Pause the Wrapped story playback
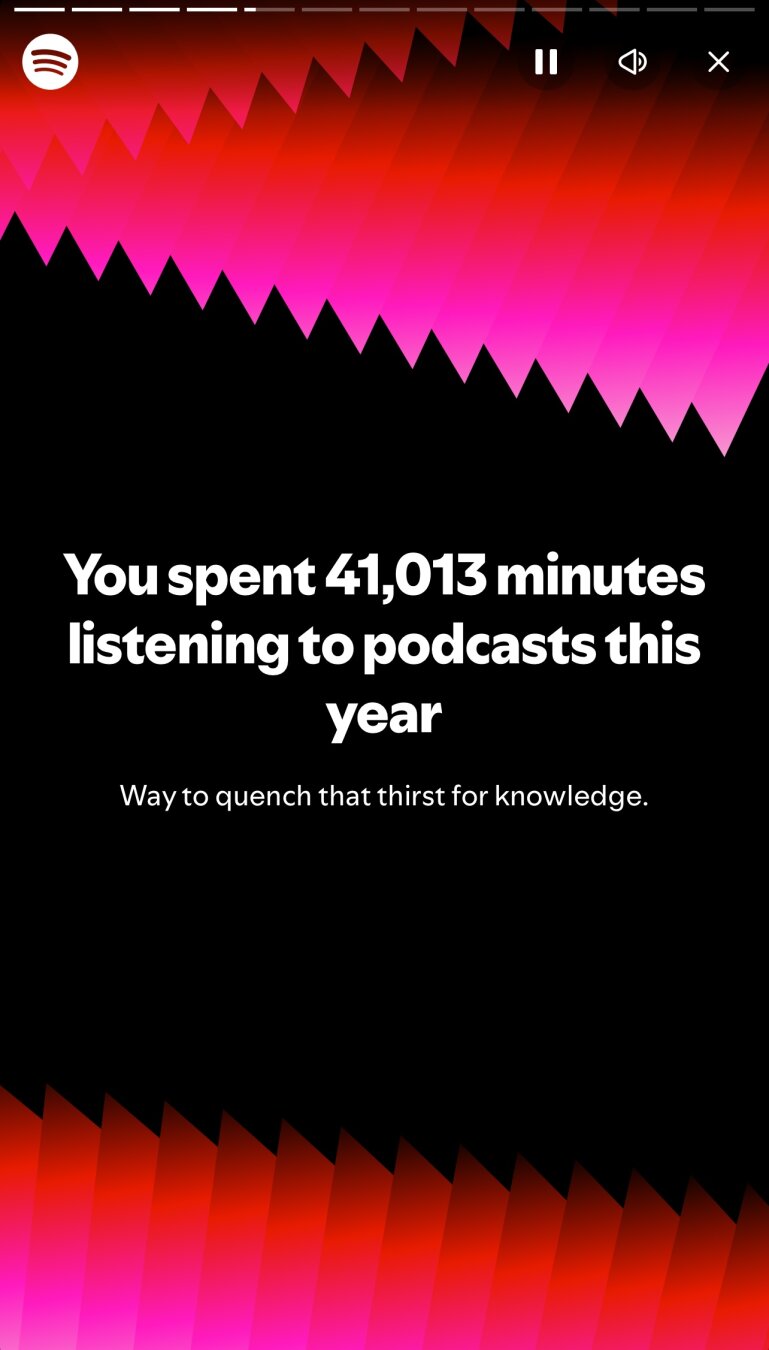 point(546,62)
